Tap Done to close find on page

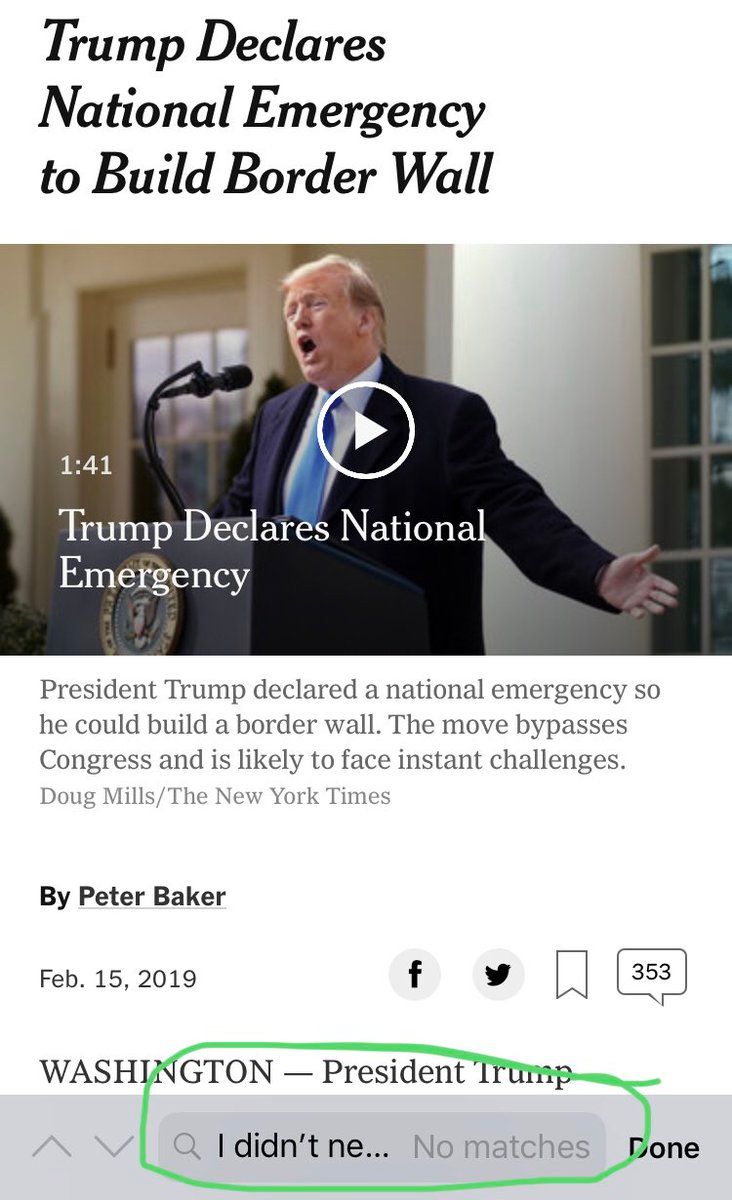664,1147
